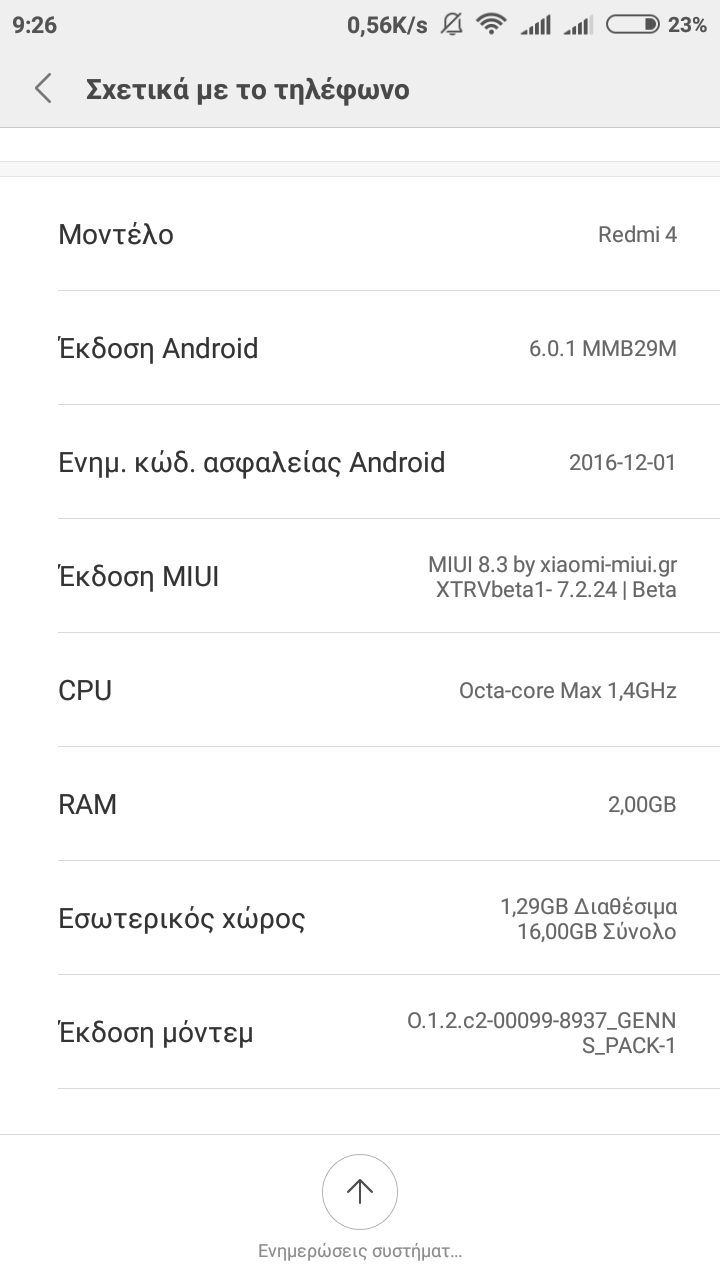Open Ενημερώσεις συστήματος updater button
Viewport: 720px width, 1280px height.
[x=360, y=1192]
